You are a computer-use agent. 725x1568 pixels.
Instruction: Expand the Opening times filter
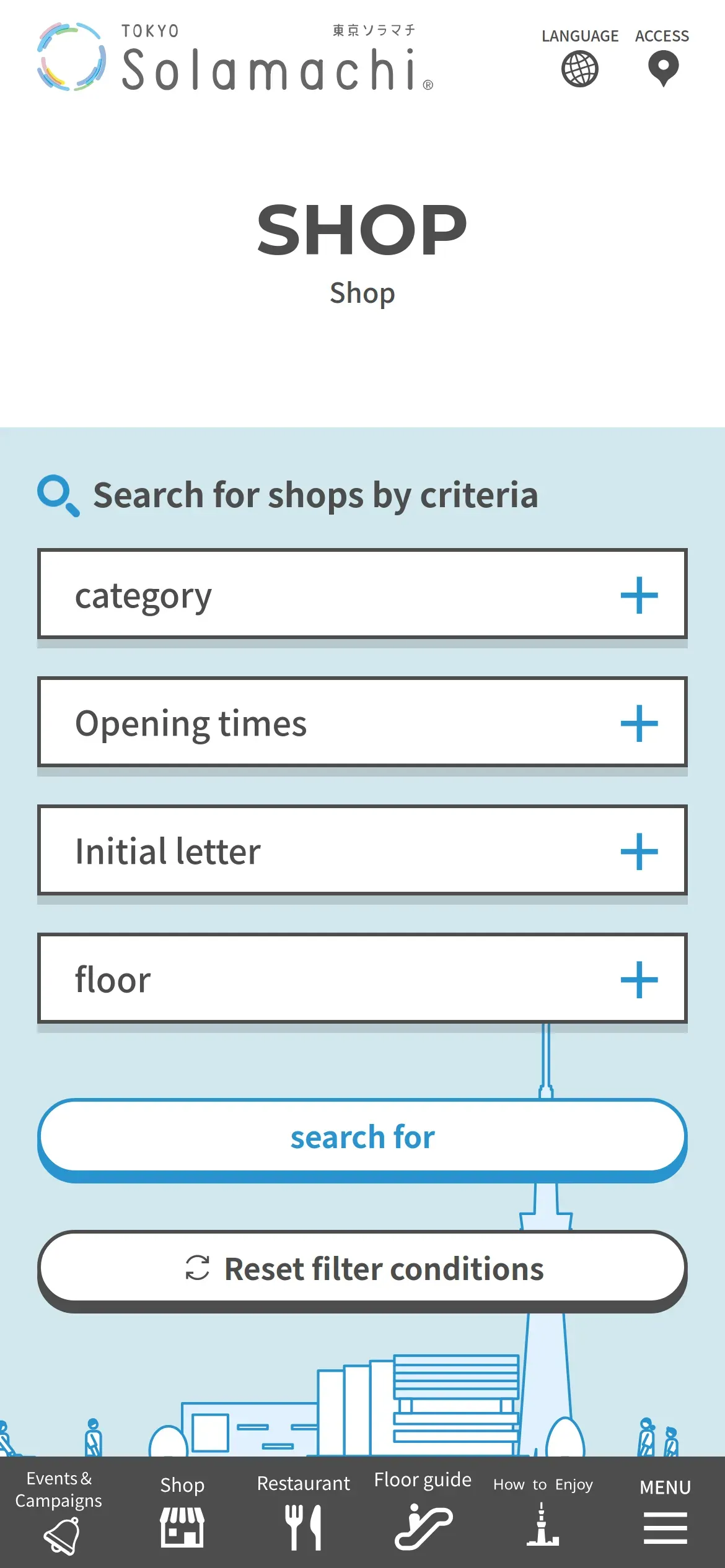(362, 723)
